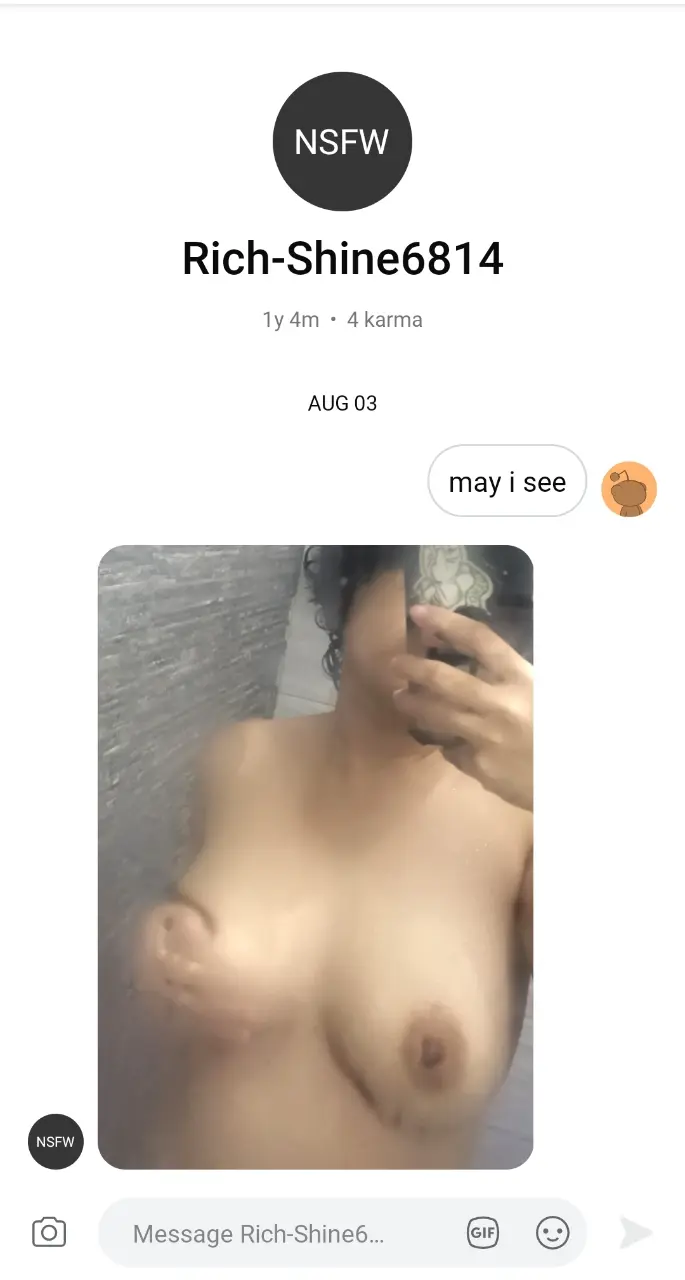Screen dimensions: 685x1280
Task: Open the emoji picker
Action: pyautogui.click(x=553, y=1233)
